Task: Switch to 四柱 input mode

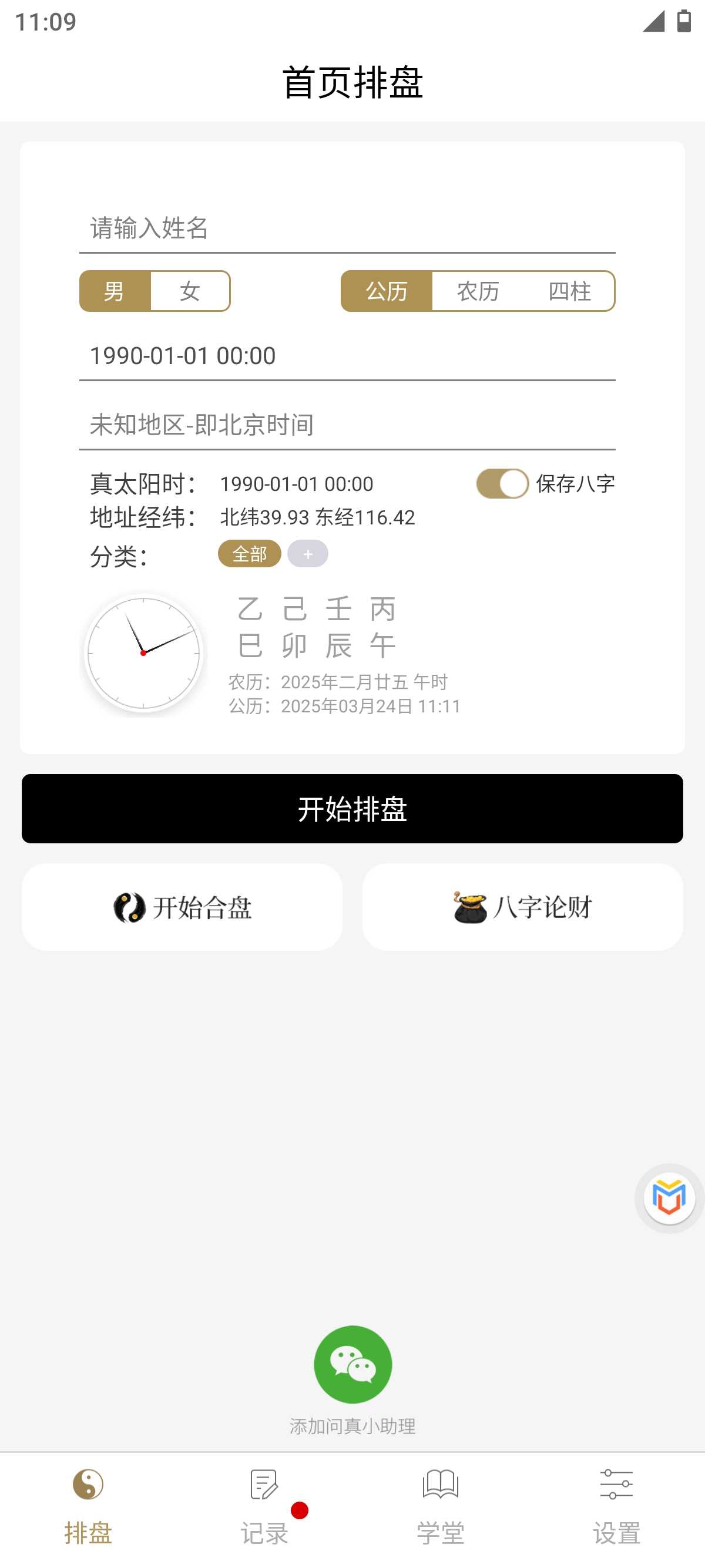Action: 569,291
